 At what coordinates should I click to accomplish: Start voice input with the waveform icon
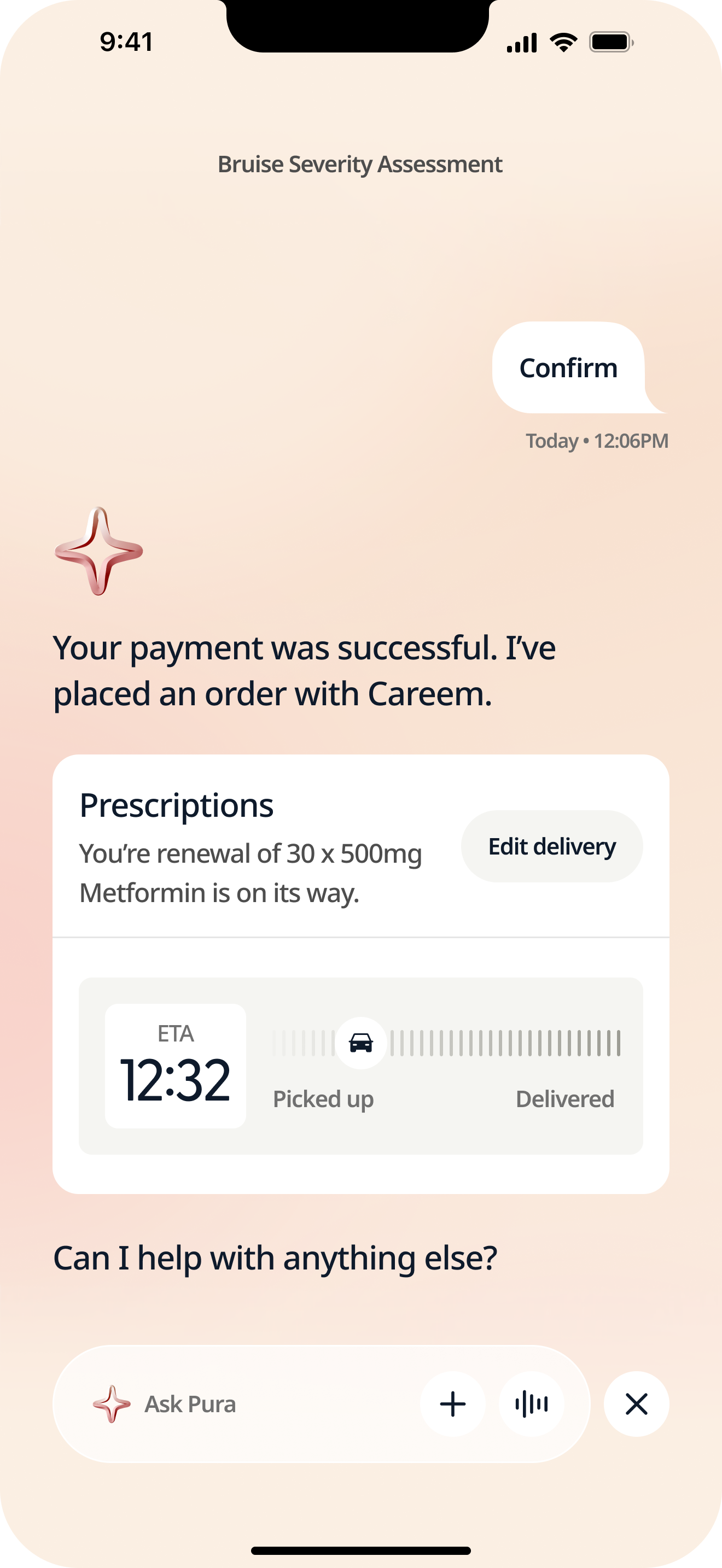coord(531,1403)
